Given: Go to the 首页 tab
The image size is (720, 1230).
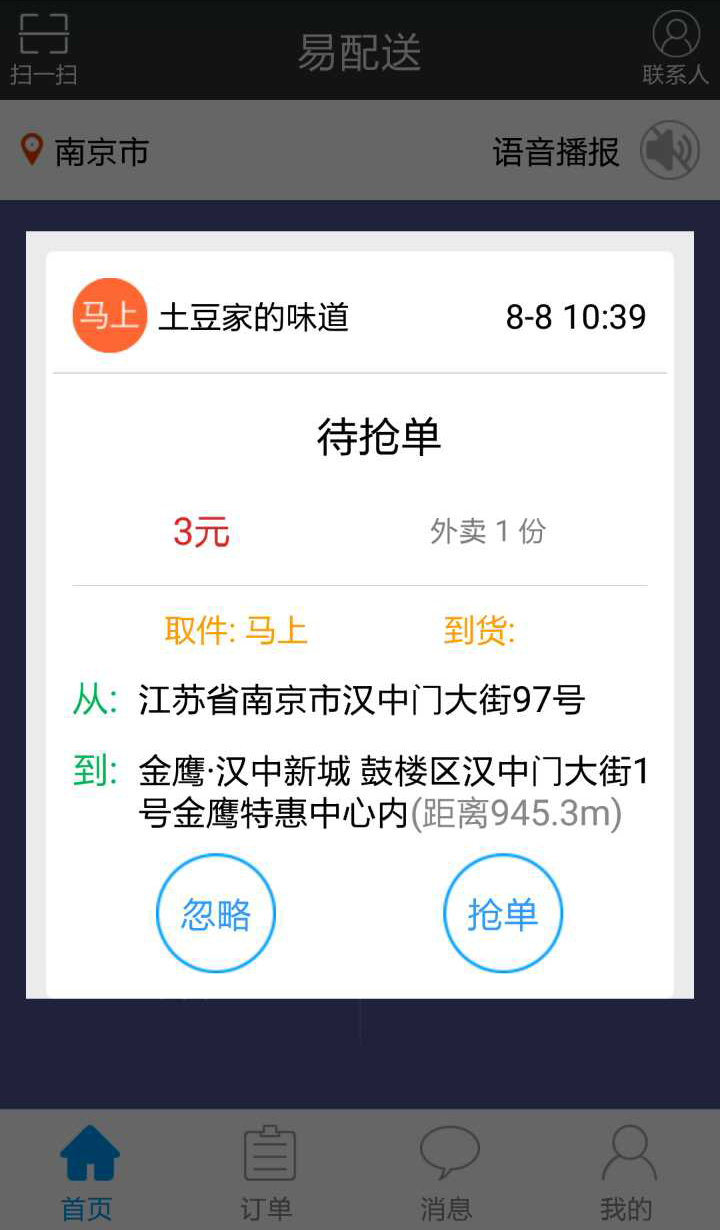Looking at the screenshot, I should (89, 1172).
